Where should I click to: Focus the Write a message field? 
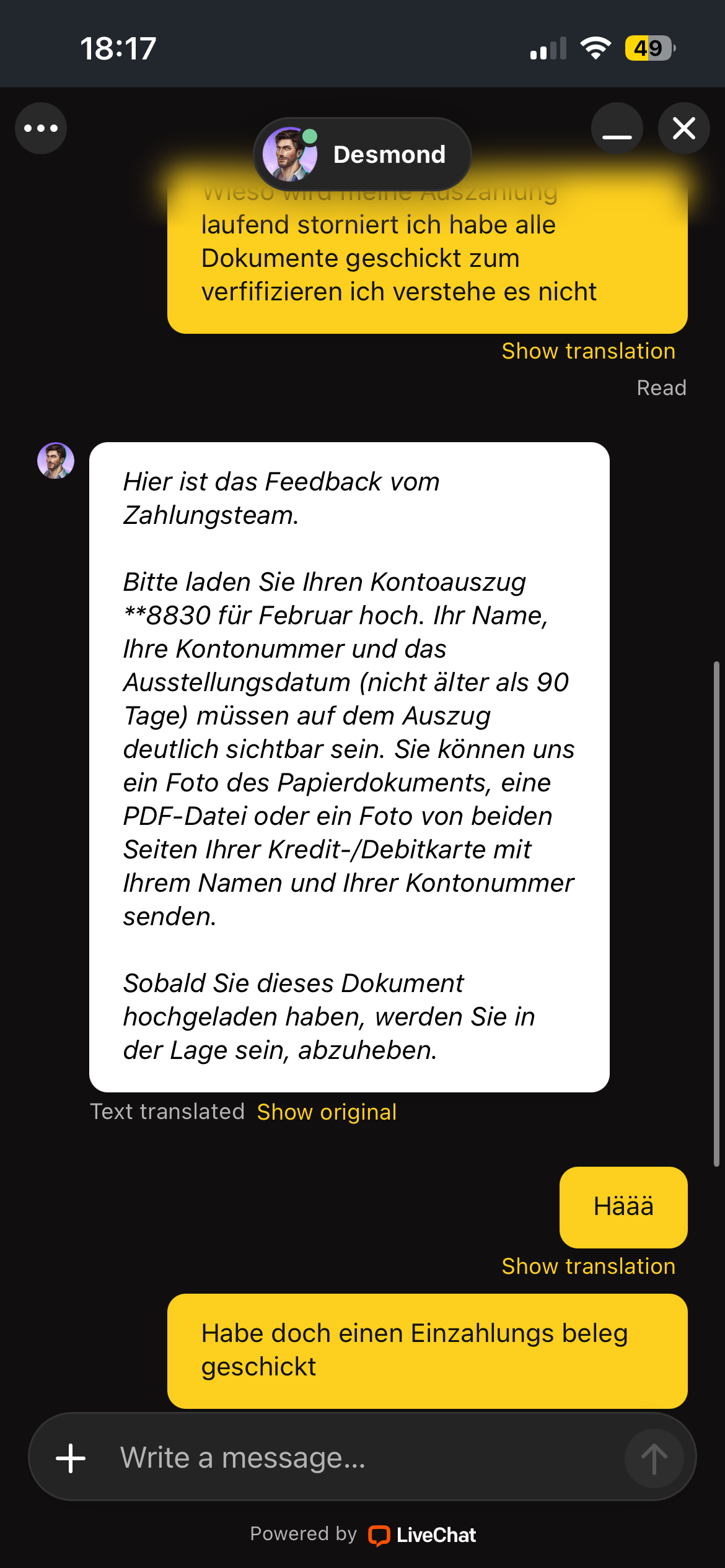[x=359, y=1458]
